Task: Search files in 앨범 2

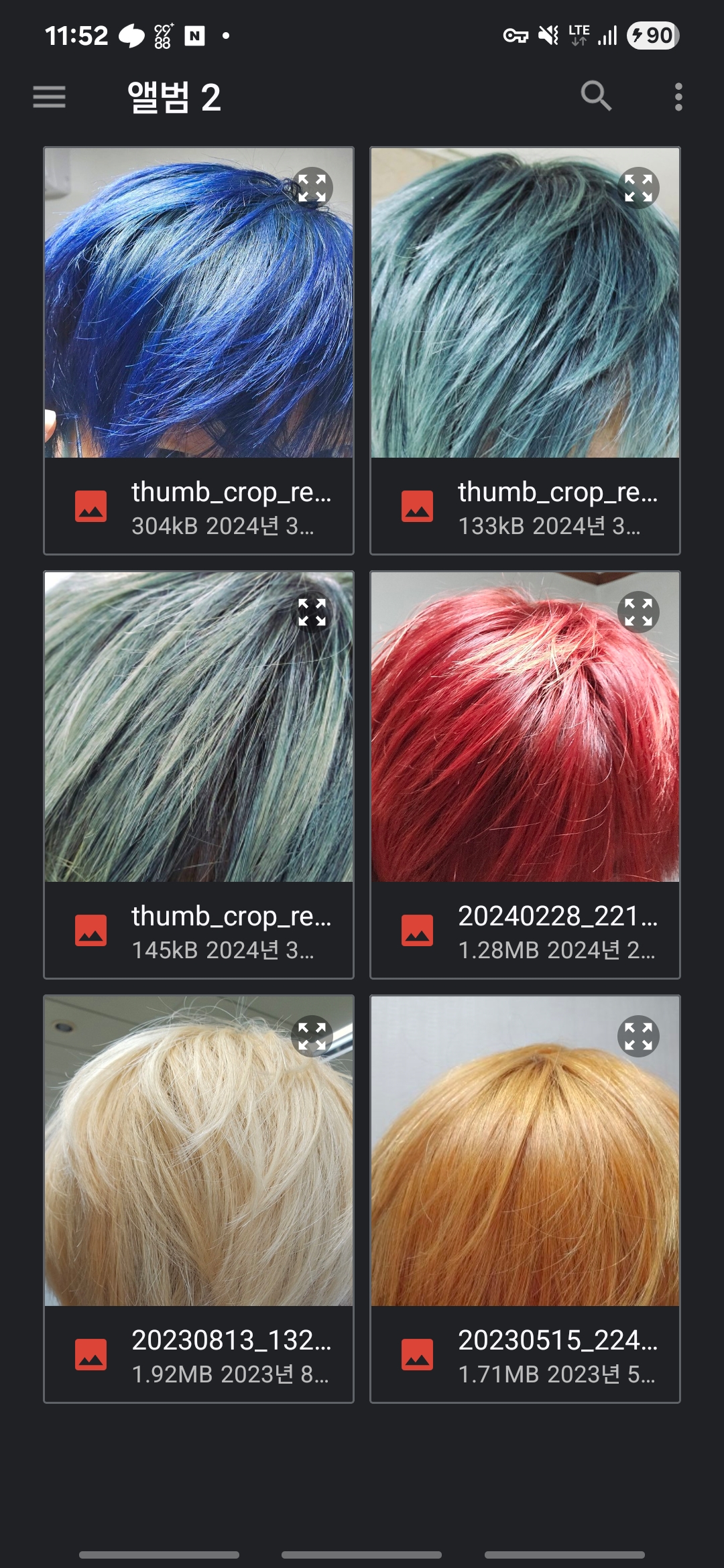Action: (x=596, y=96)
